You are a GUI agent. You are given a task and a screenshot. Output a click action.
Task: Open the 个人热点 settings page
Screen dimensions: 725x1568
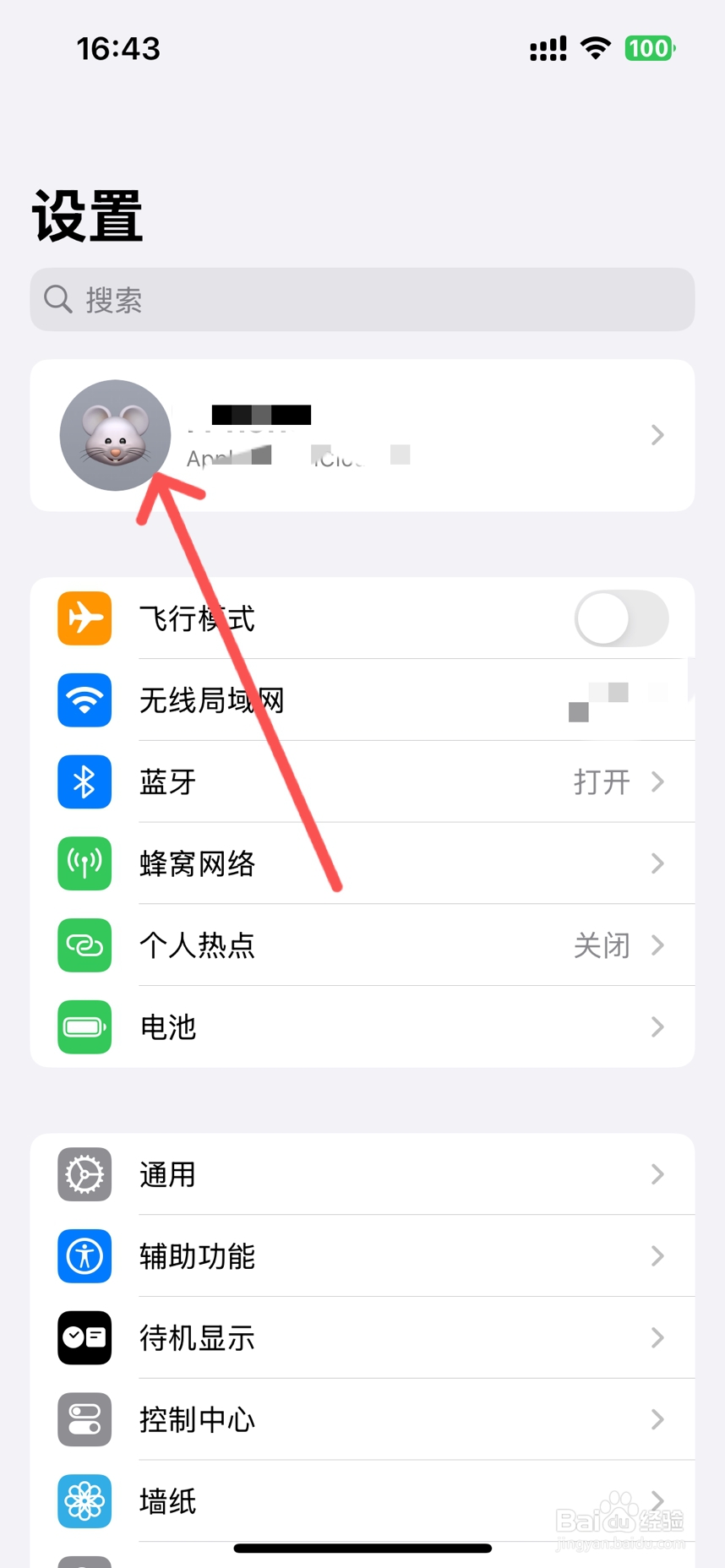(362, 945)
